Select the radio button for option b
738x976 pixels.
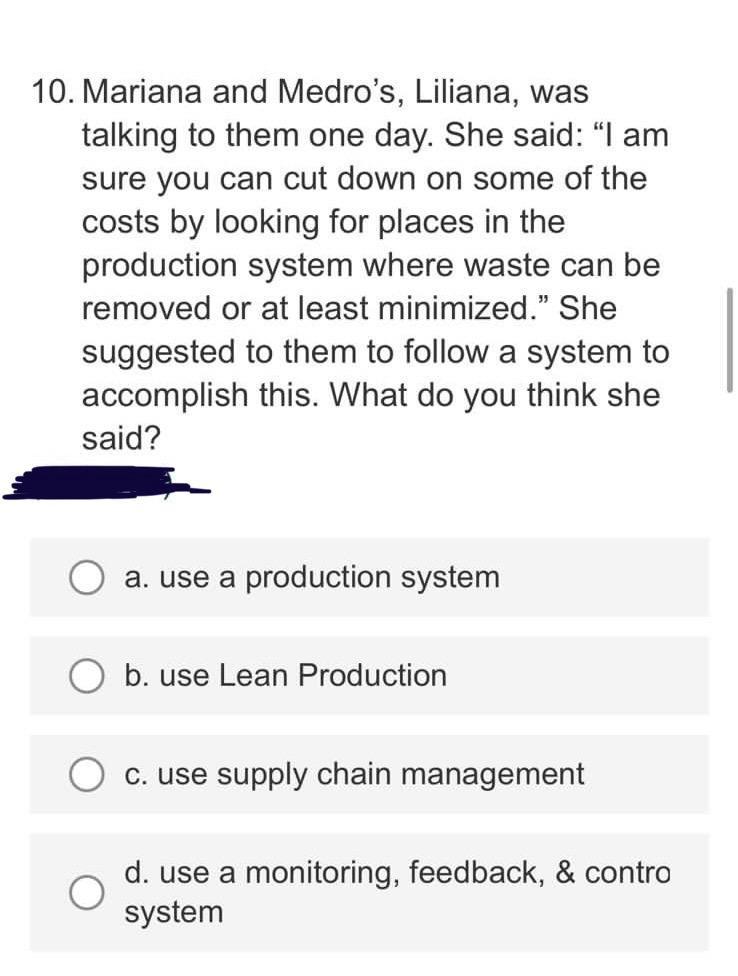point(89,675)
